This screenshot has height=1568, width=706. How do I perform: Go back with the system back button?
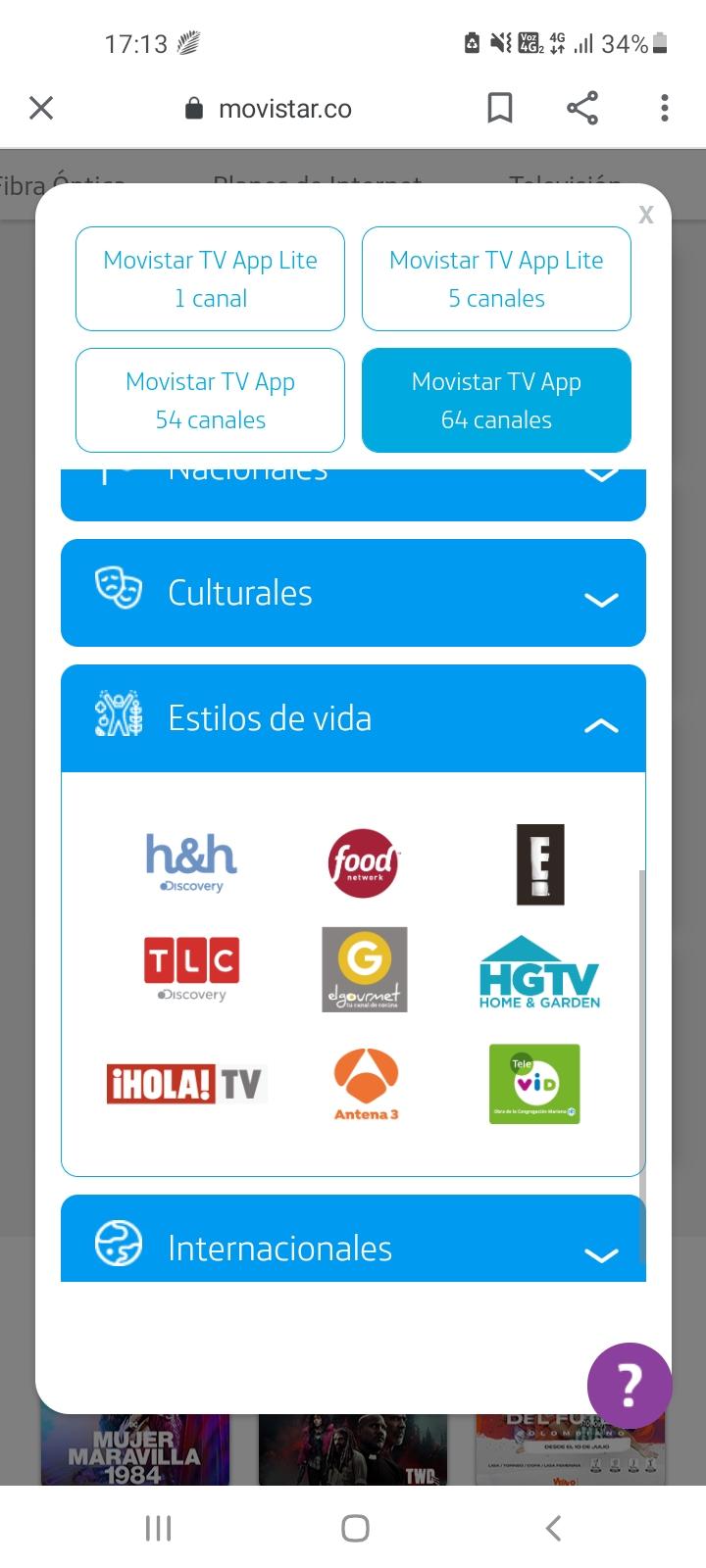pos(553,1528)
